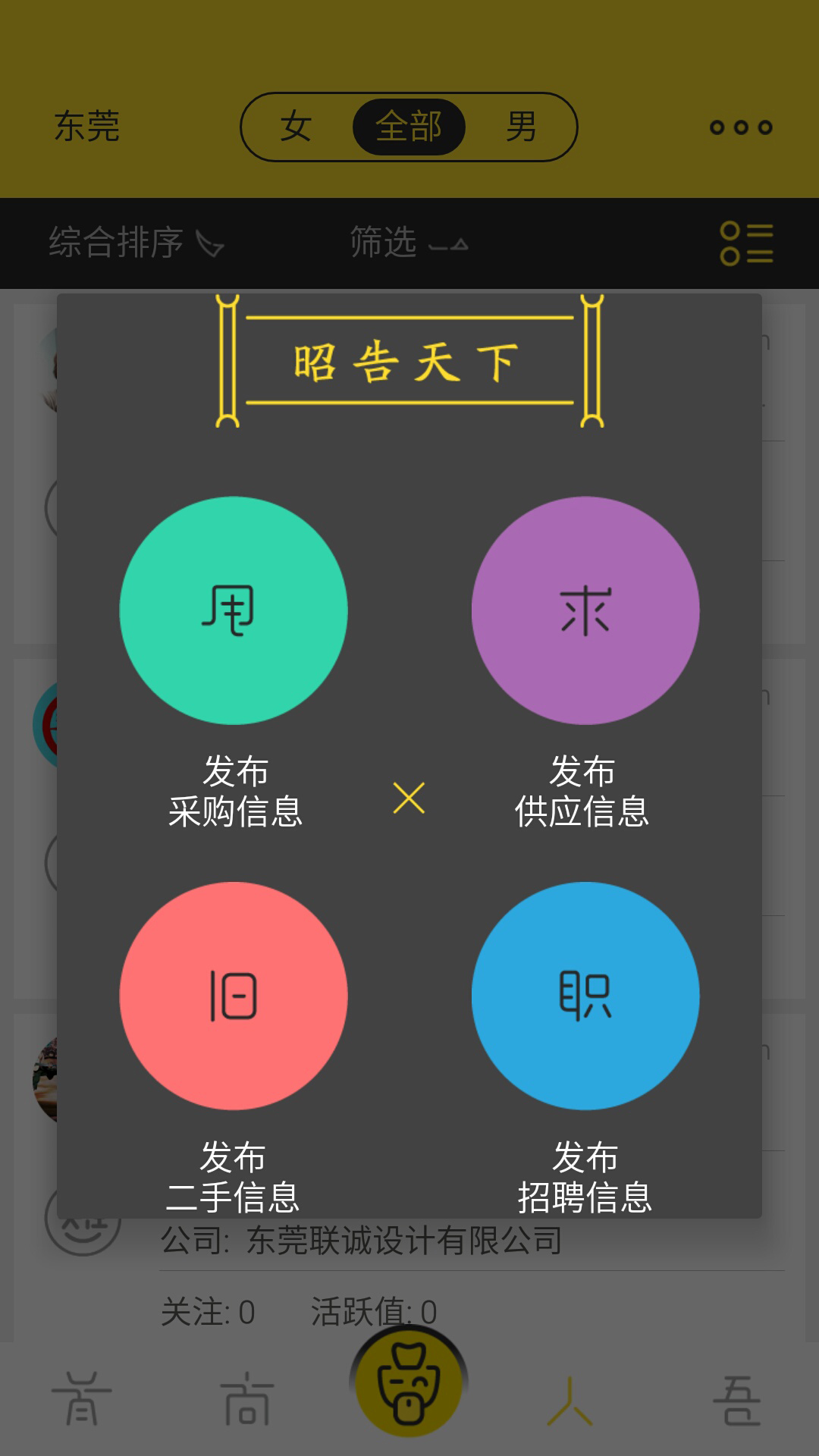This screenshot has height=1456, width=819.
Task: Expand the 筛选 filter
Action: tap(408, 243)
